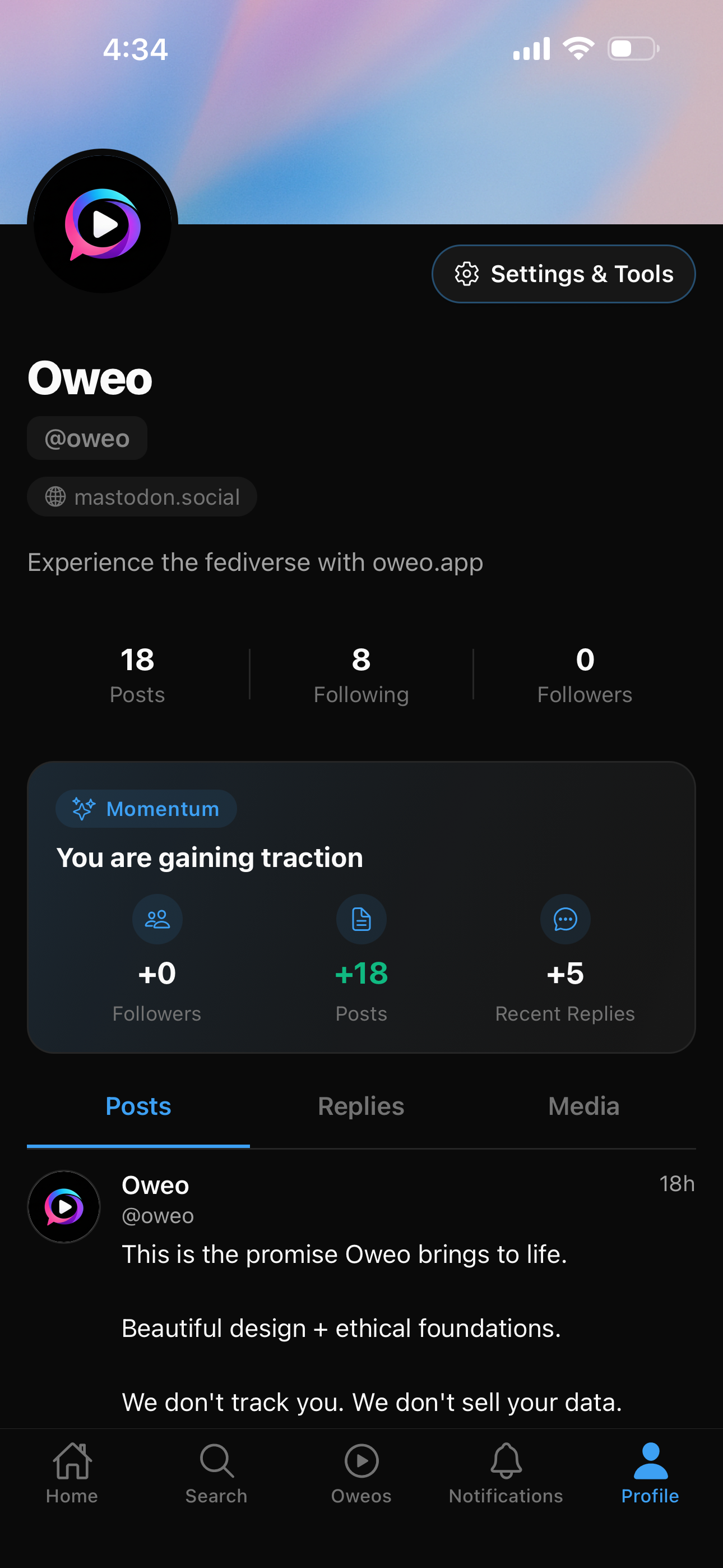Open the 8 Following list
The width and height of the screenshot is (723, 1568).
pyautogui.click(x=361, y=675)
